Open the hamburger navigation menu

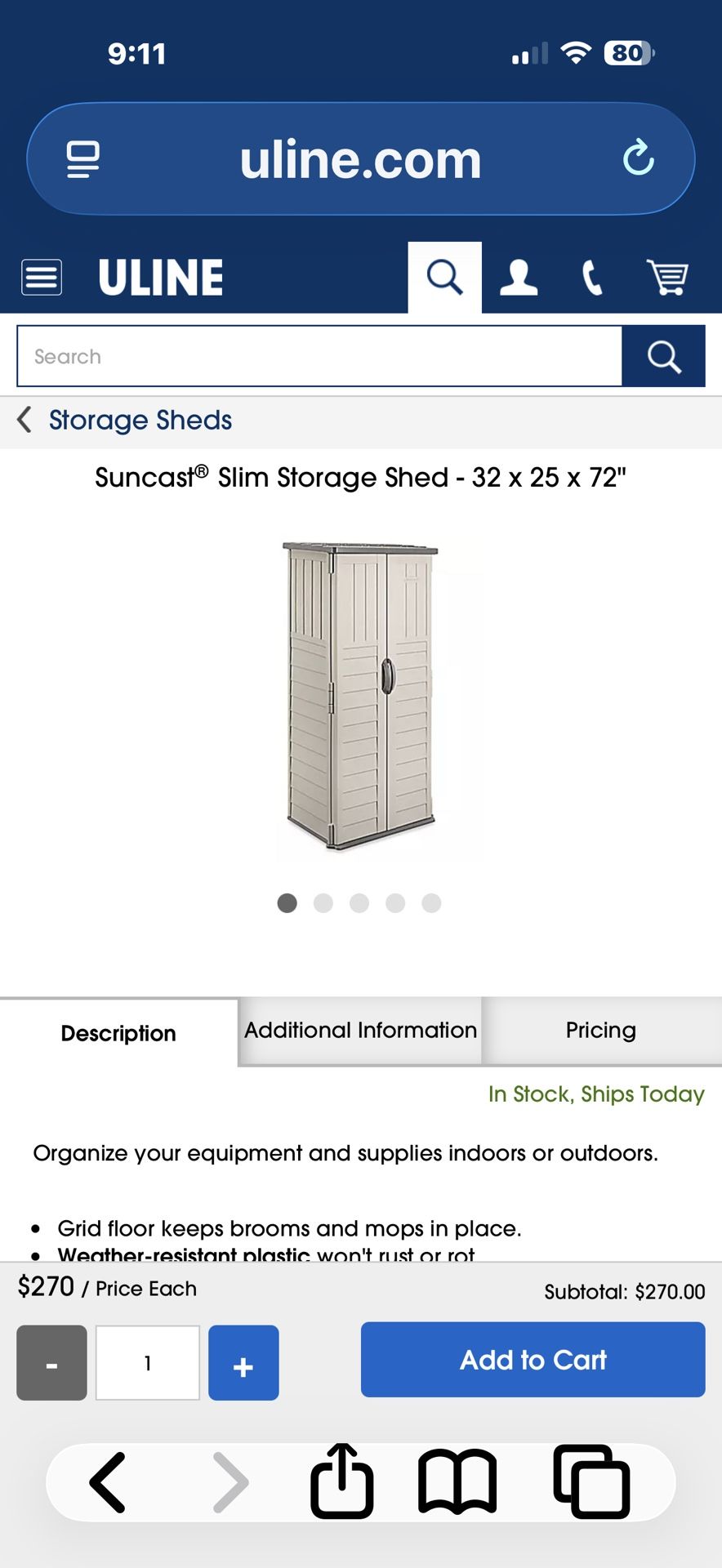coord(41,277)
